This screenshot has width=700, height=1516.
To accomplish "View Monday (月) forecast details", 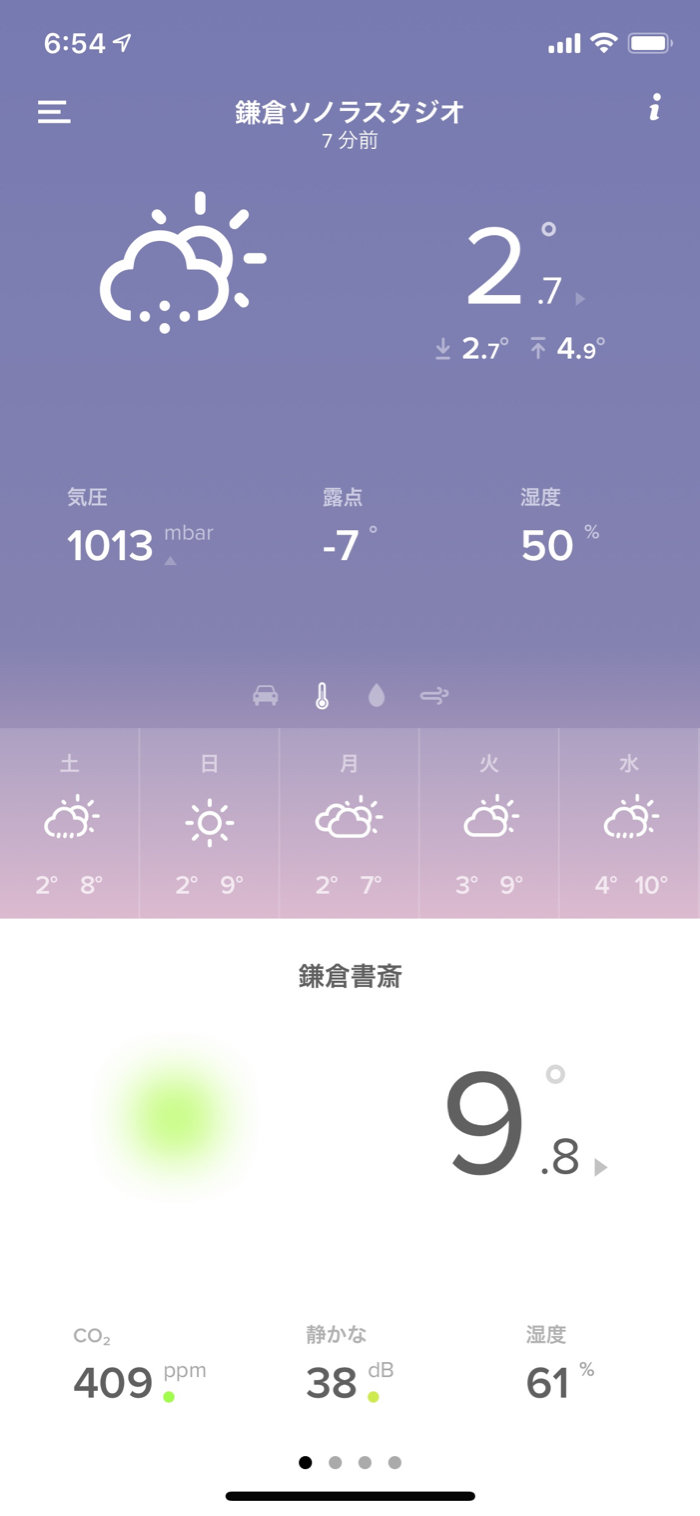I will 349,823.
